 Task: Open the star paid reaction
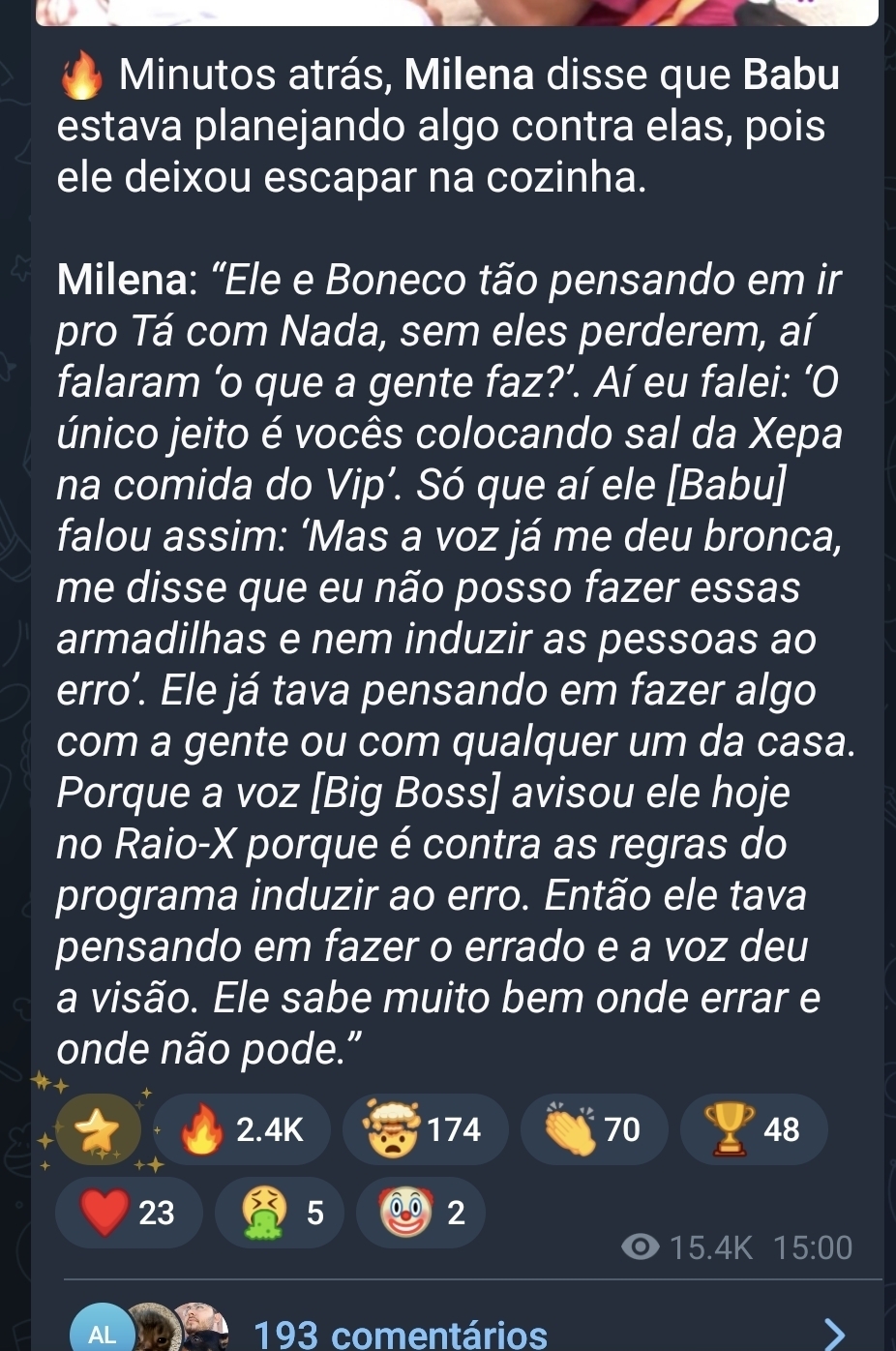[x=99, y=1129]
